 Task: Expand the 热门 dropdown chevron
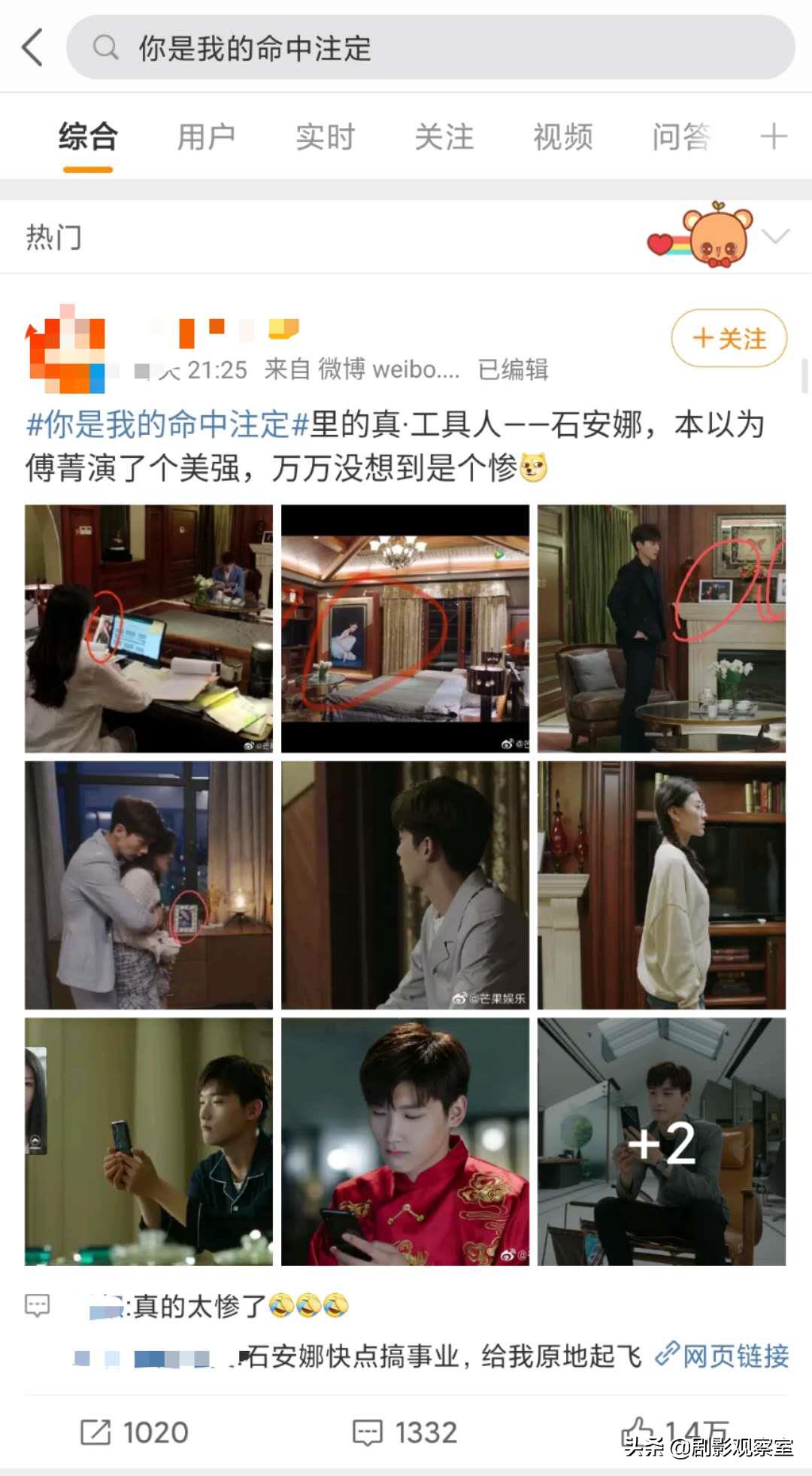click(x=775, y=237)
